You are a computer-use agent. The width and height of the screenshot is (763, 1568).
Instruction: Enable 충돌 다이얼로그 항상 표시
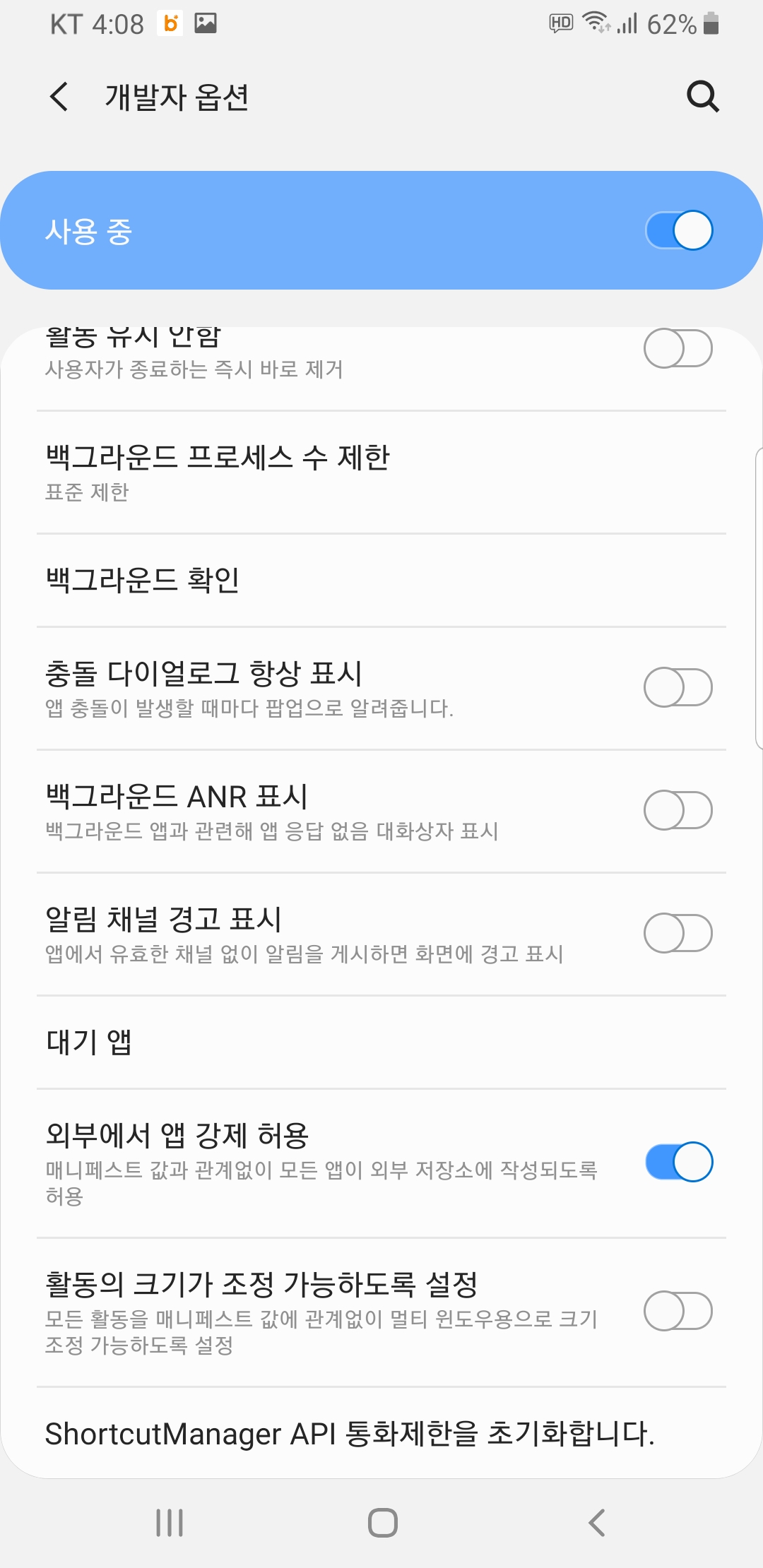coord(678,687)
